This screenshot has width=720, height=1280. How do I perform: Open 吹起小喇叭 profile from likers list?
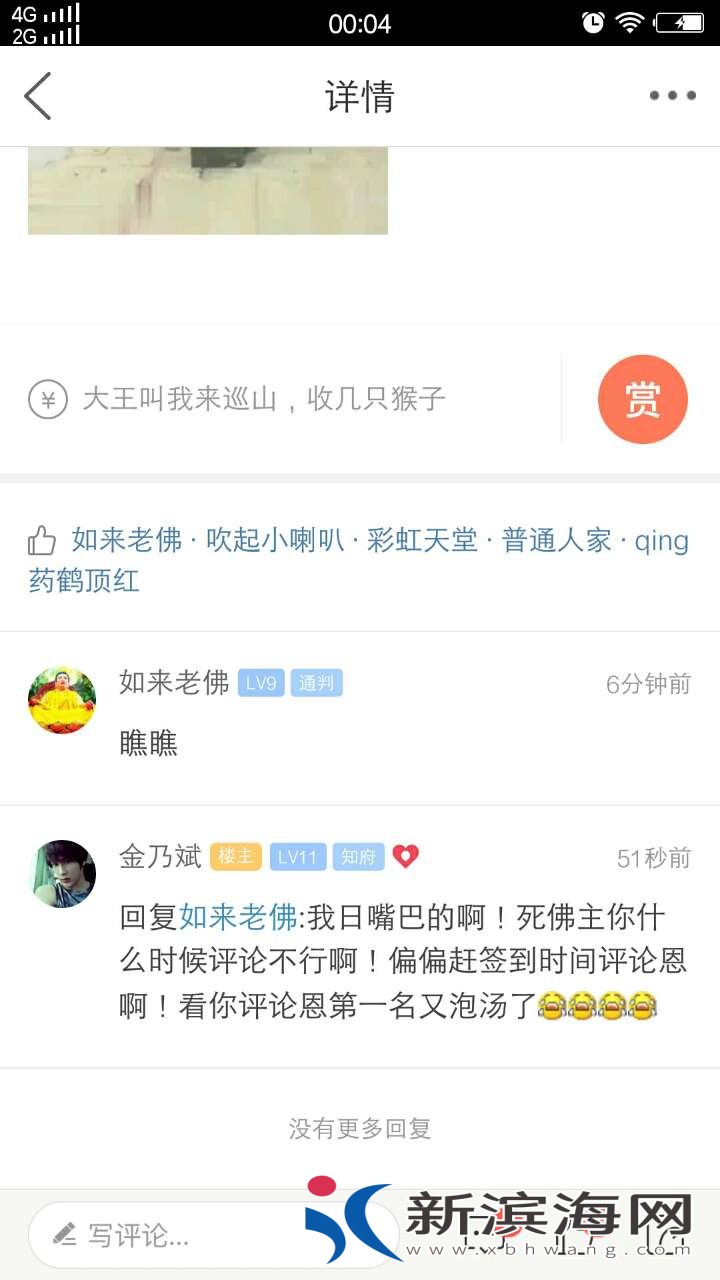tap(275, 540)
